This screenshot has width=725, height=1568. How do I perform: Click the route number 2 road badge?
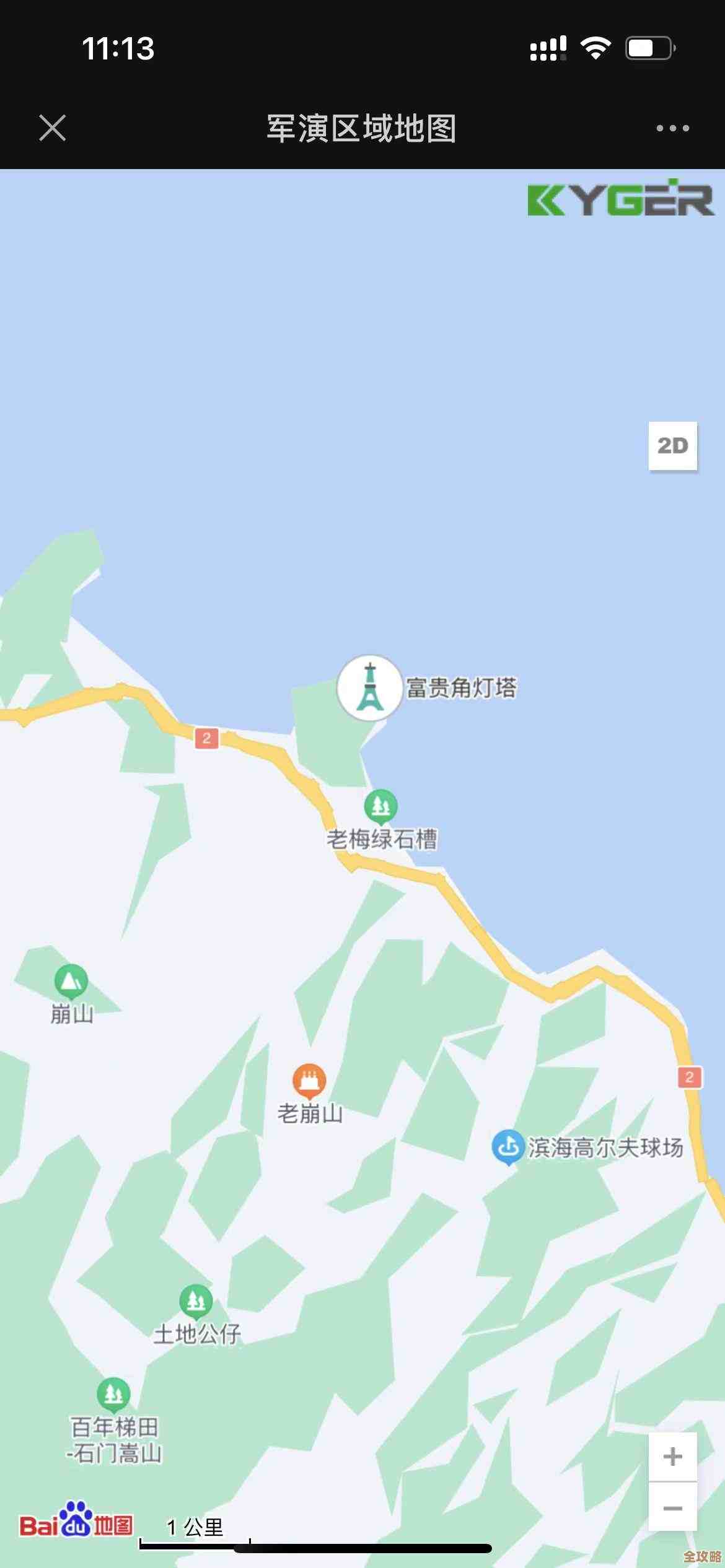point(208,738)
